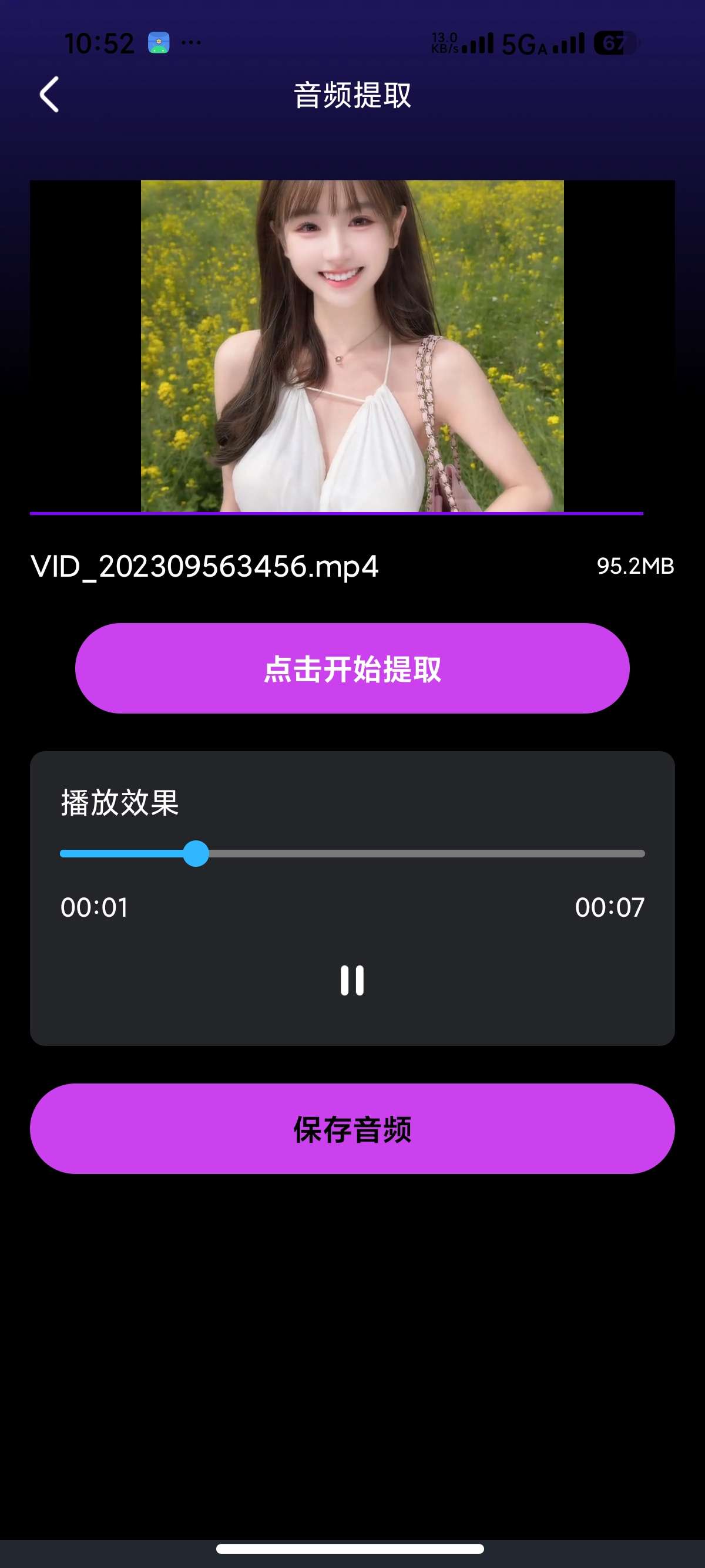Image resolution: width=705 pixels, height=1568 pixels.
Task: Save the audio with 保存音频
Action: click(x=352, y=1129)
